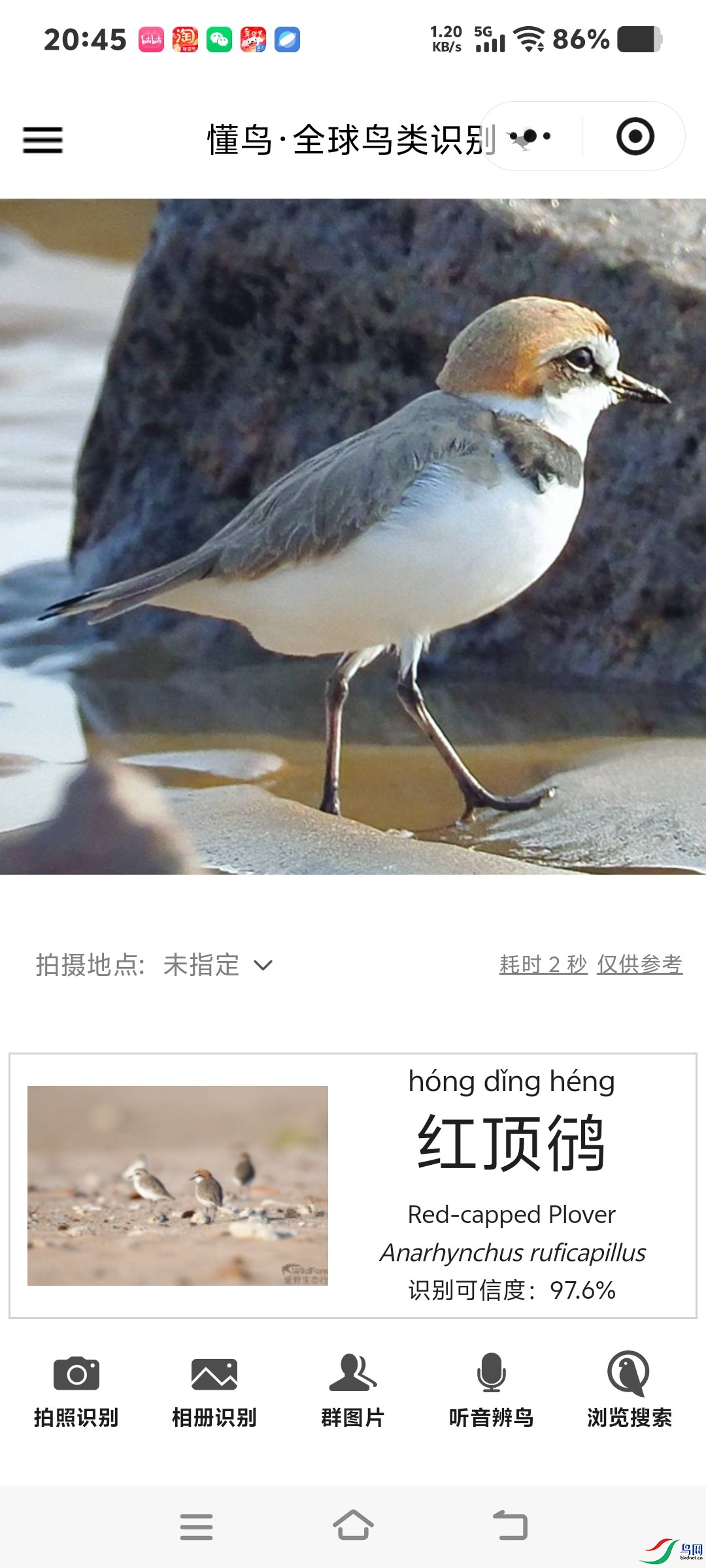View the uploaded bird photo
This screenshot has height=1568, width=706.
click(353, 536)
